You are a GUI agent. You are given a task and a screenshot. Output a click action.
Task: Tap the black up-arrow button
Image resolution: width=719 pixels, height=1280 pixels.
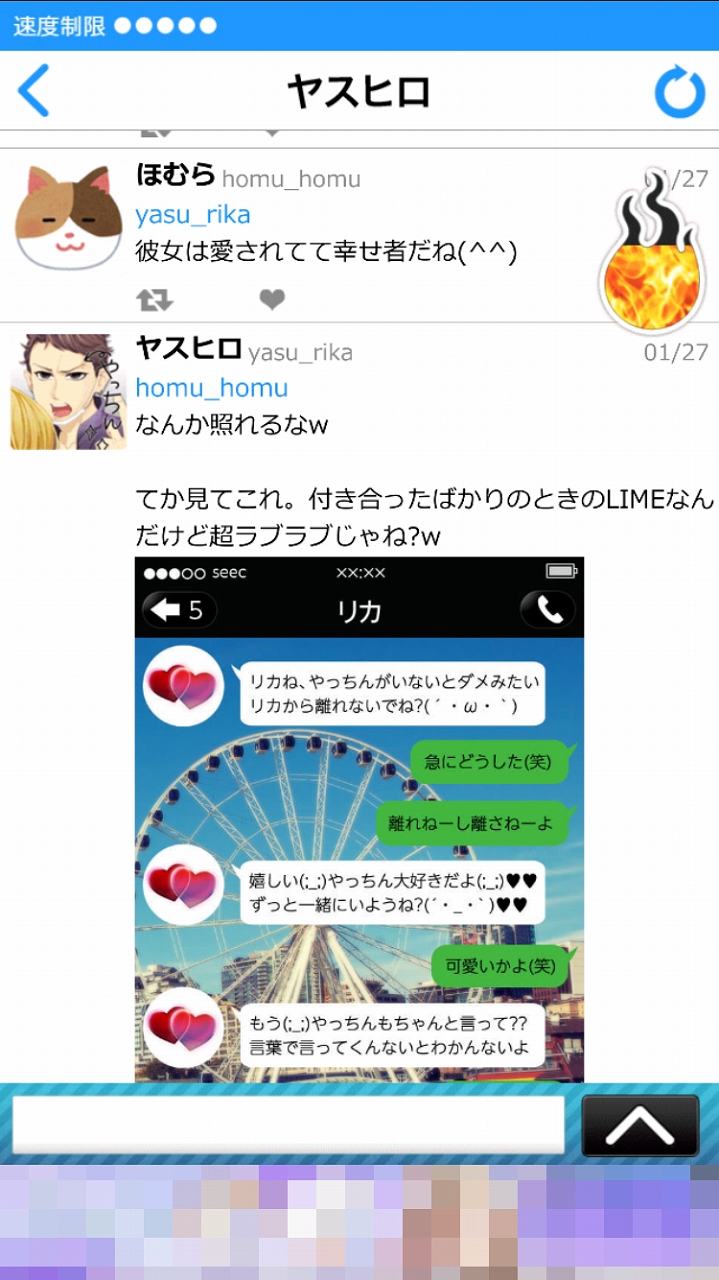point(640,1126)
